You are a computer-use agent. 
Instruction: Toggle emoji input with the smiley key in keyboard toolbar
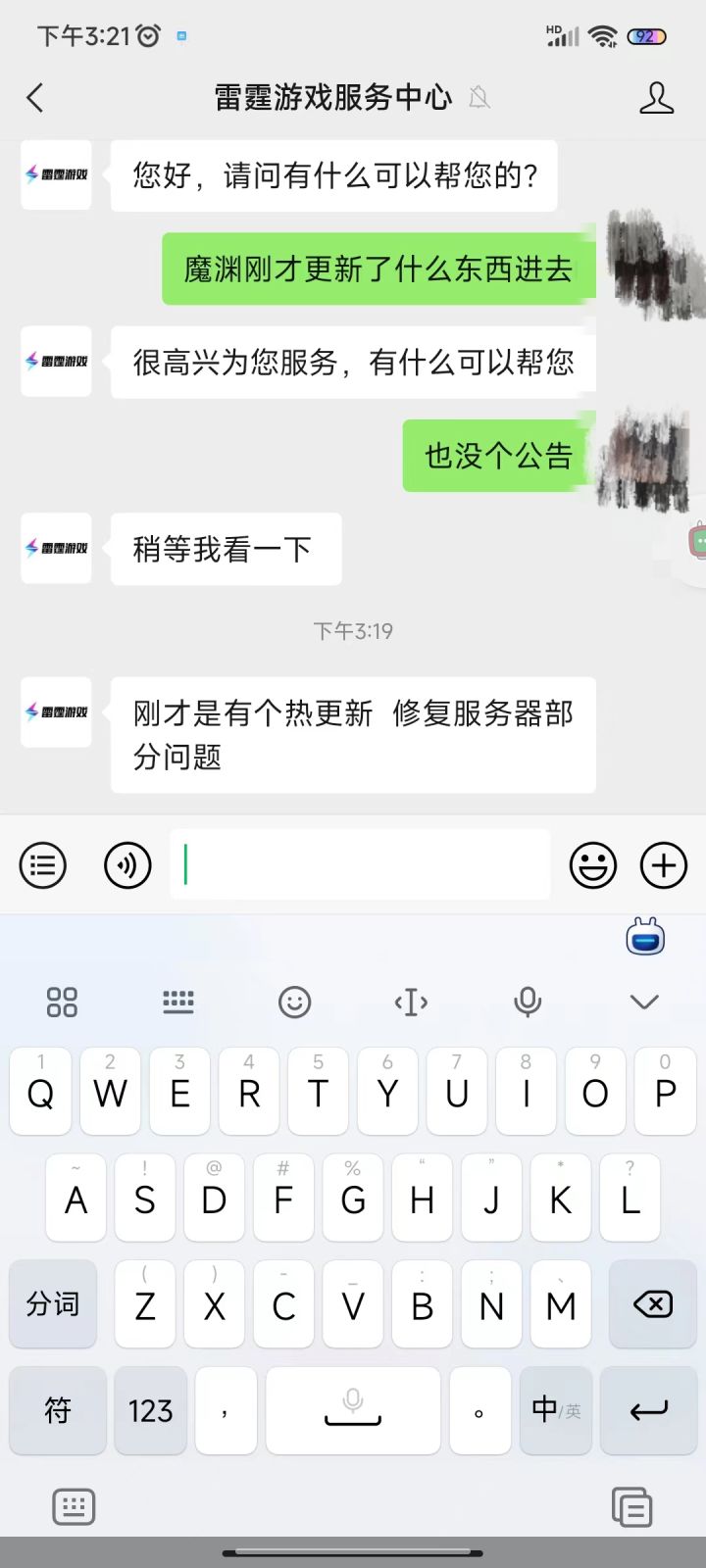coord(294,1002)
